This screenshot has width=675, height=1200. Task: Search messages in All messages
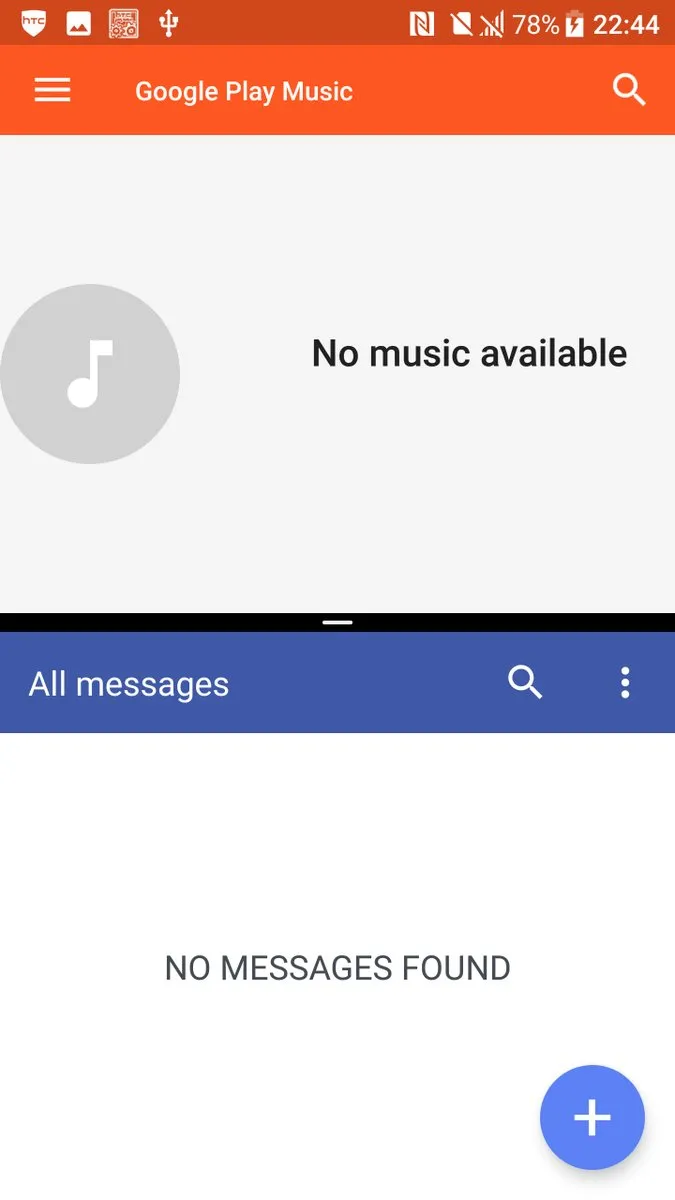[525, 683]
